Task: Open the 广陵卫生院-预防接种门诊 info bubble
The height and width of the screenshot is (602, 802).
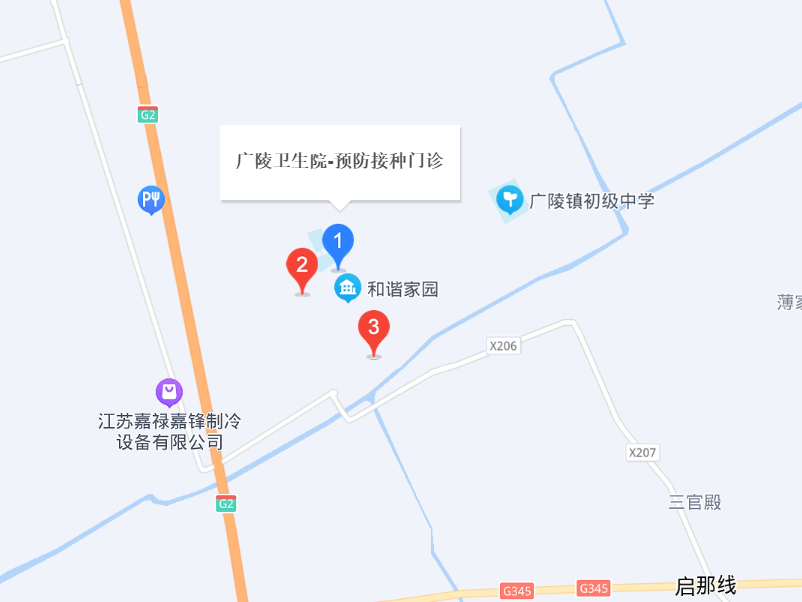Action: click(340, 162)
